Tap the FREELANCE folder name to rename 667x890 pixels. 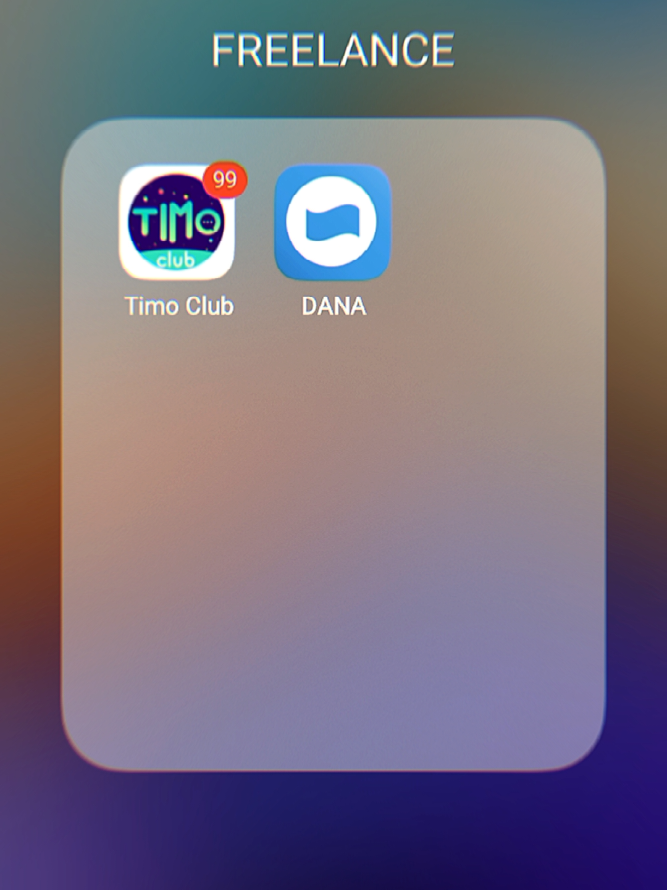click(x=333, y=50)
